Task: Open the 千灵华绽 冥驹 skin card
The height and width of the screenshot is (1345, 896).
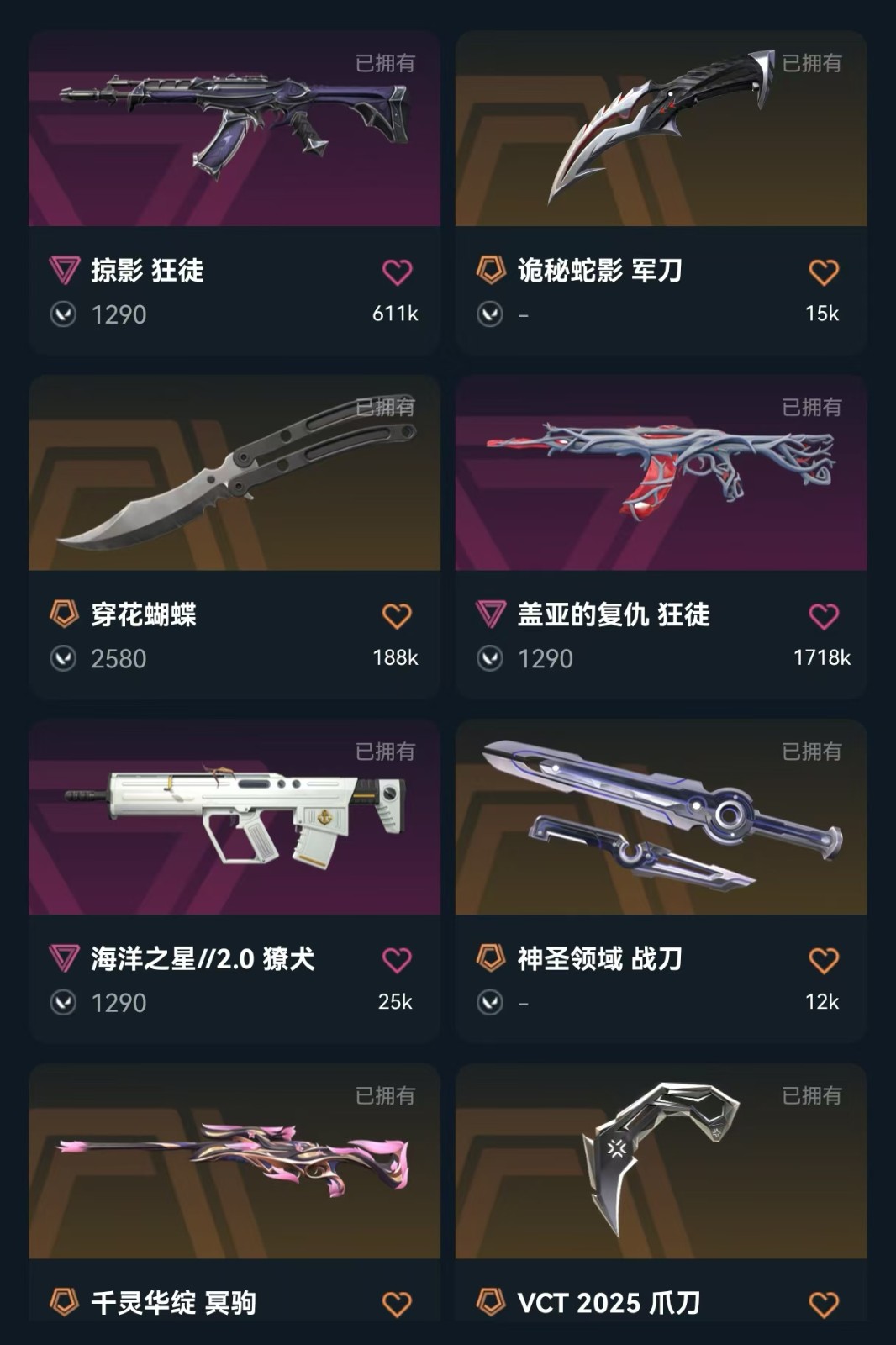Action: click(234, 1162)
